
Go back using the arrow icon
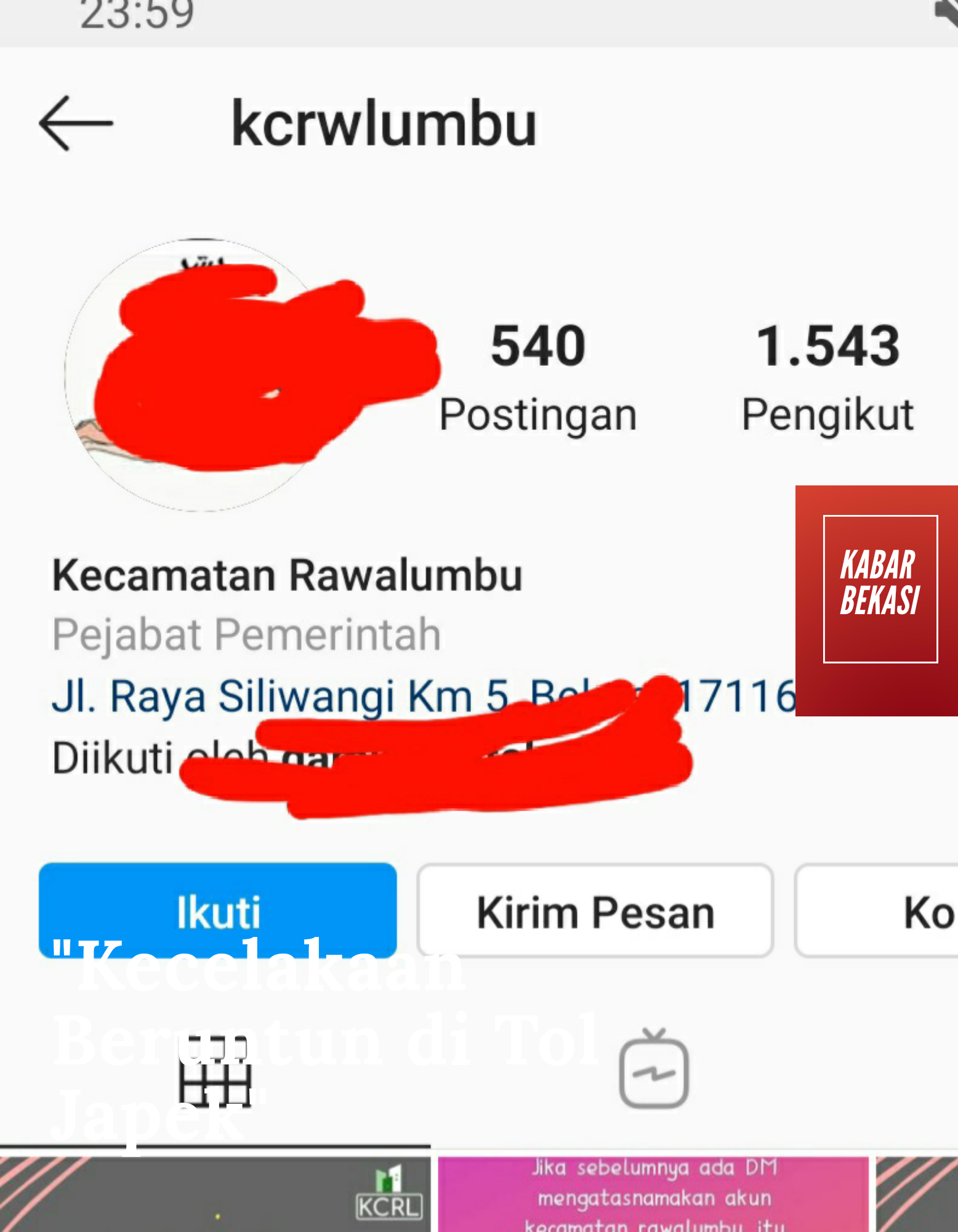point(76,123)
